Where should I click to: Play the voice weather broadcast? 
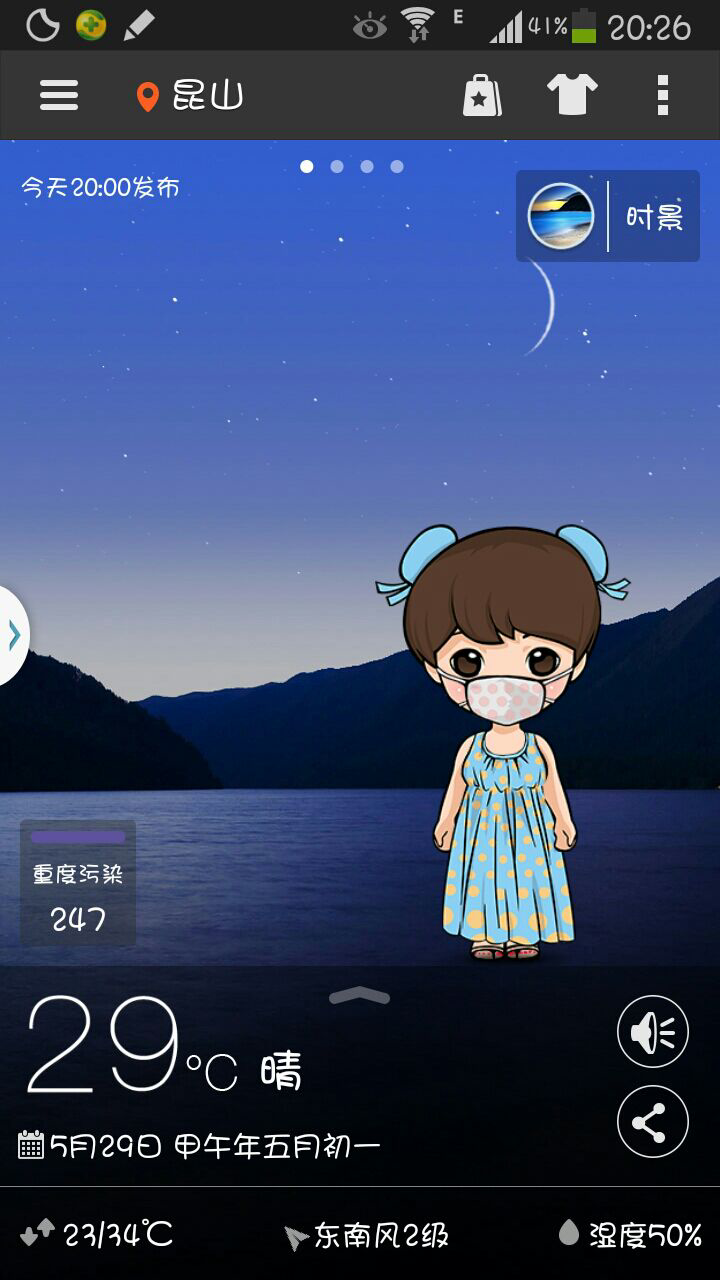click(653, 1032)
